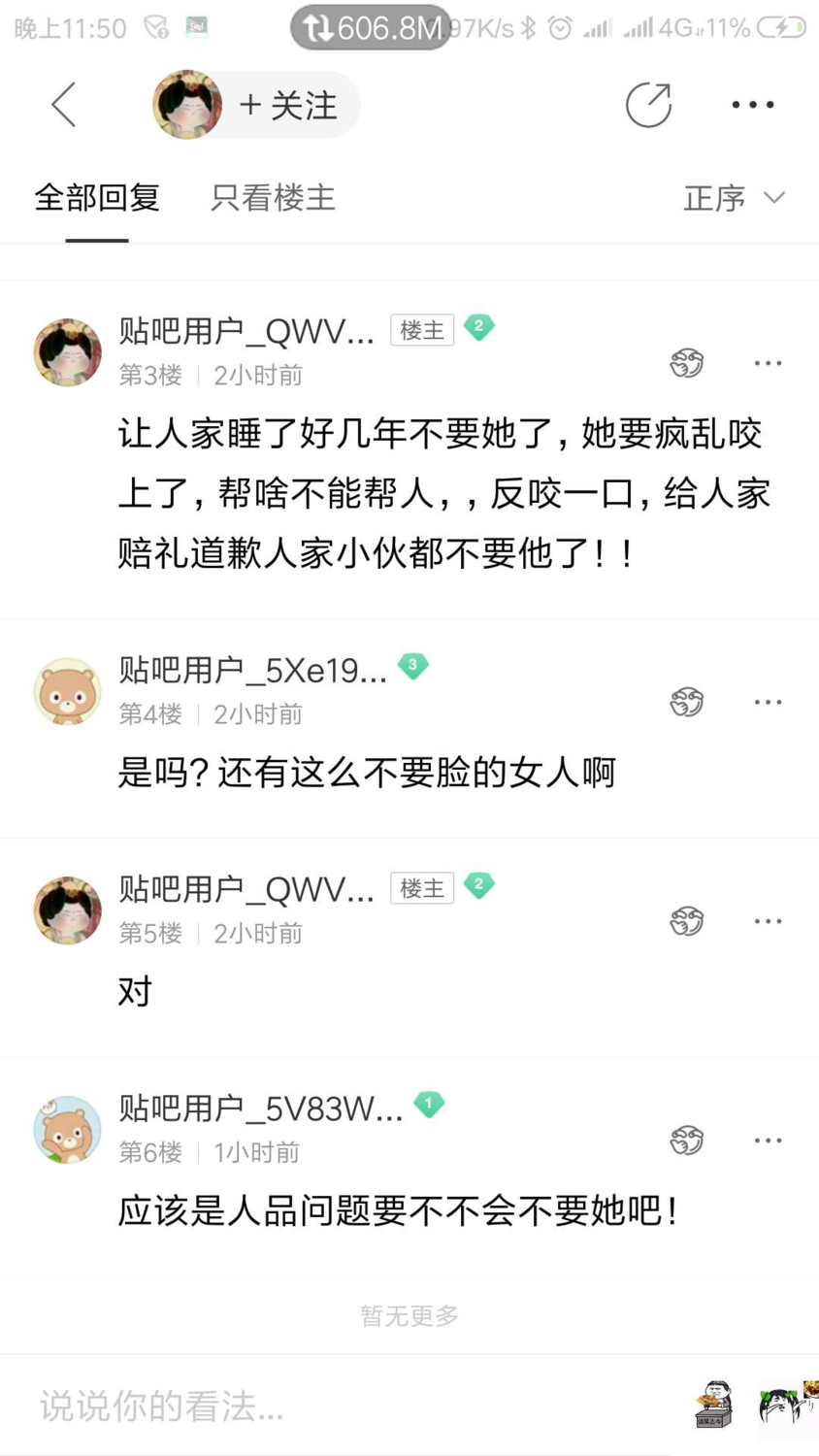Viewport: 819px width, 1456px height.
Task: Open more options on the 第6楼 reply
Action: point(768,1141)
